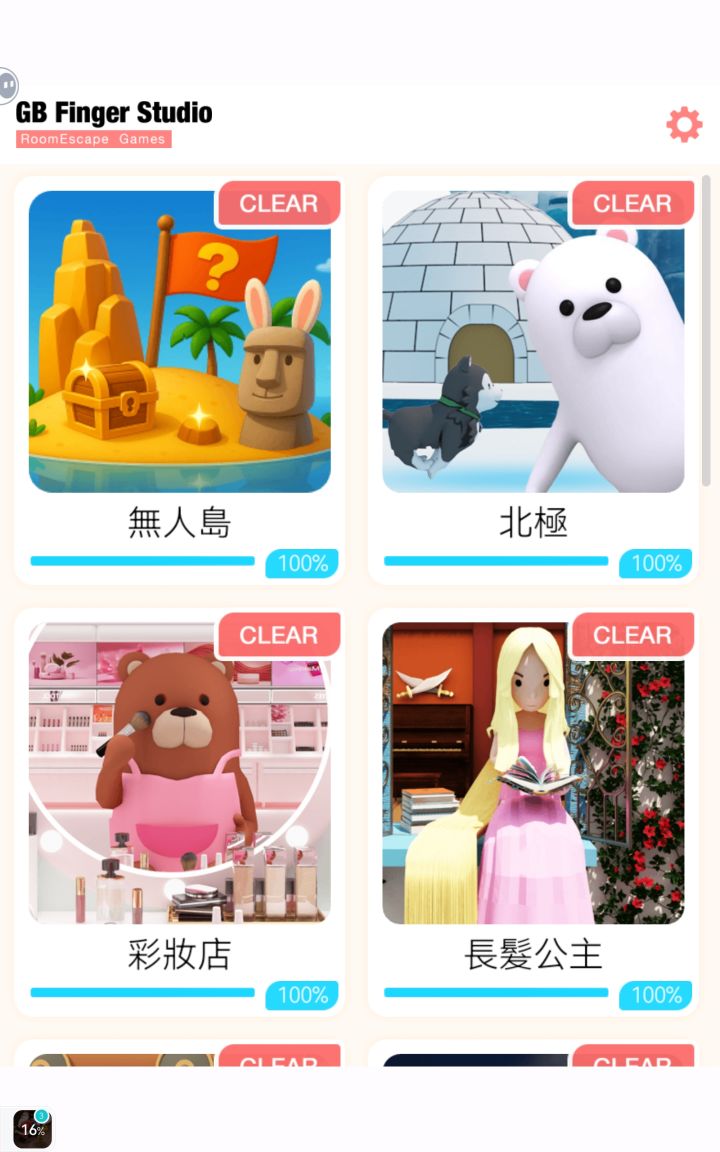Click the circular face icon beside the title
720x1152 pixels.
pyautogui.click(x=9, y=85)
